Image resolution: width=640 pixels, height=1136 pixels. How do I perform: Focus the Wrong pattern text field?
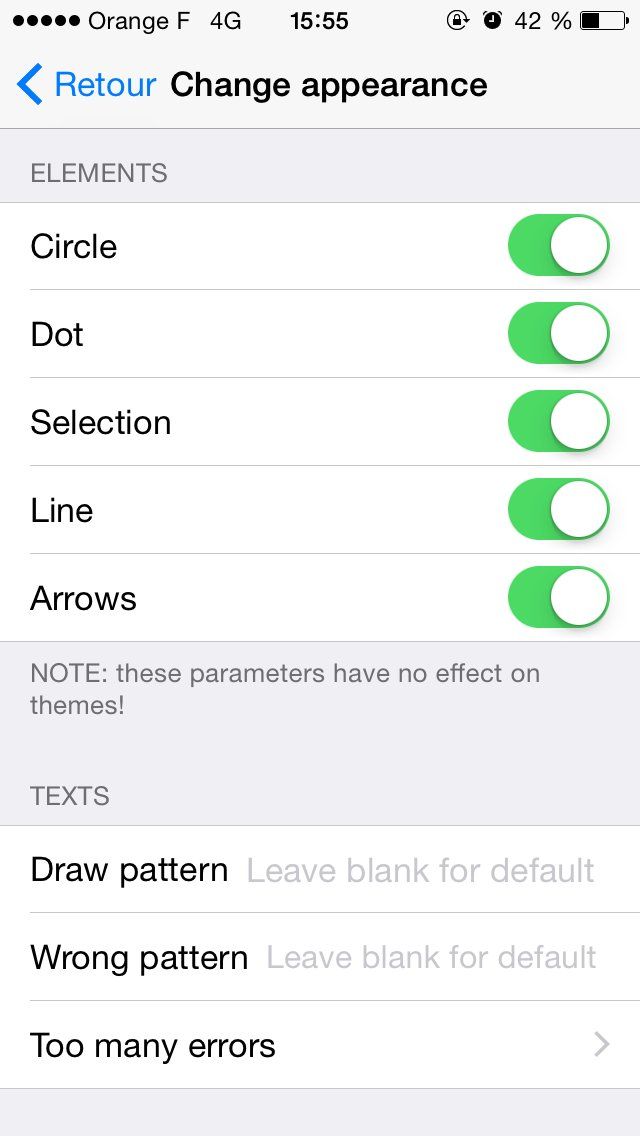430,958
